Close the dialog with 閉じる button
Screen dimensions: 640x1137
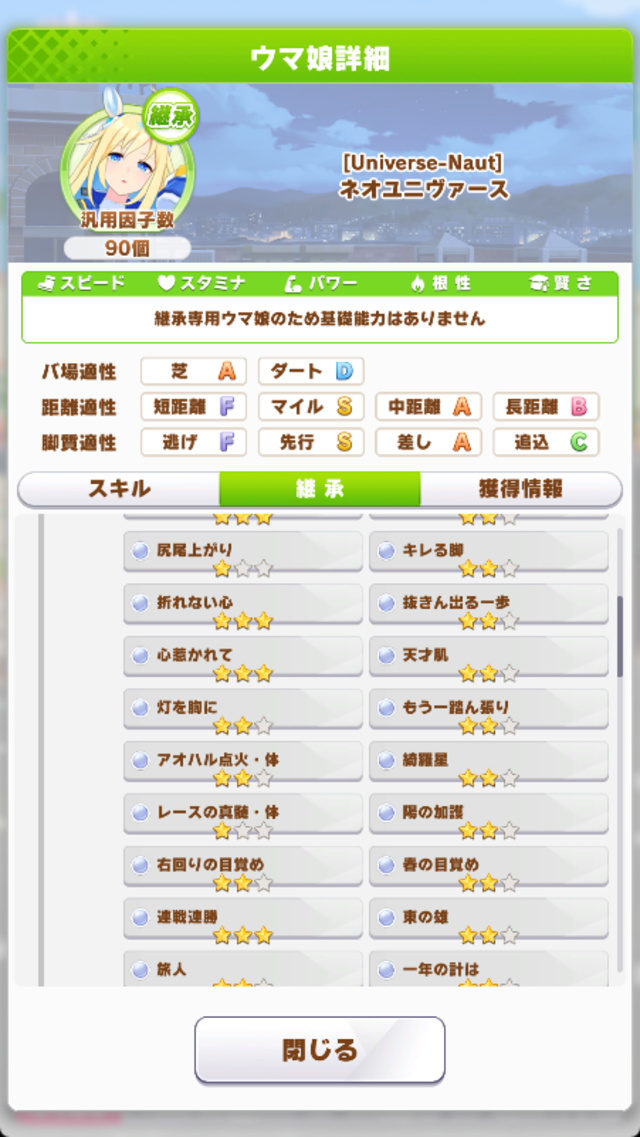click(x=320, y=1050)
